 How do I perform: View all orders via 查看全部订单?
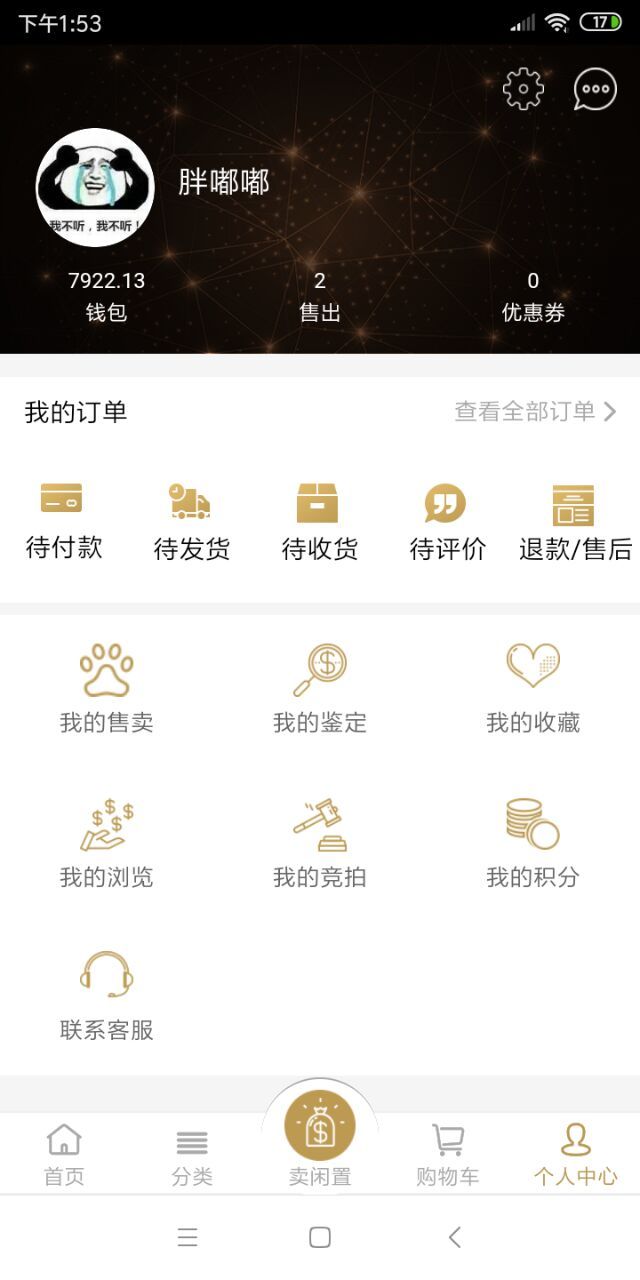click(x=535, y=411)
